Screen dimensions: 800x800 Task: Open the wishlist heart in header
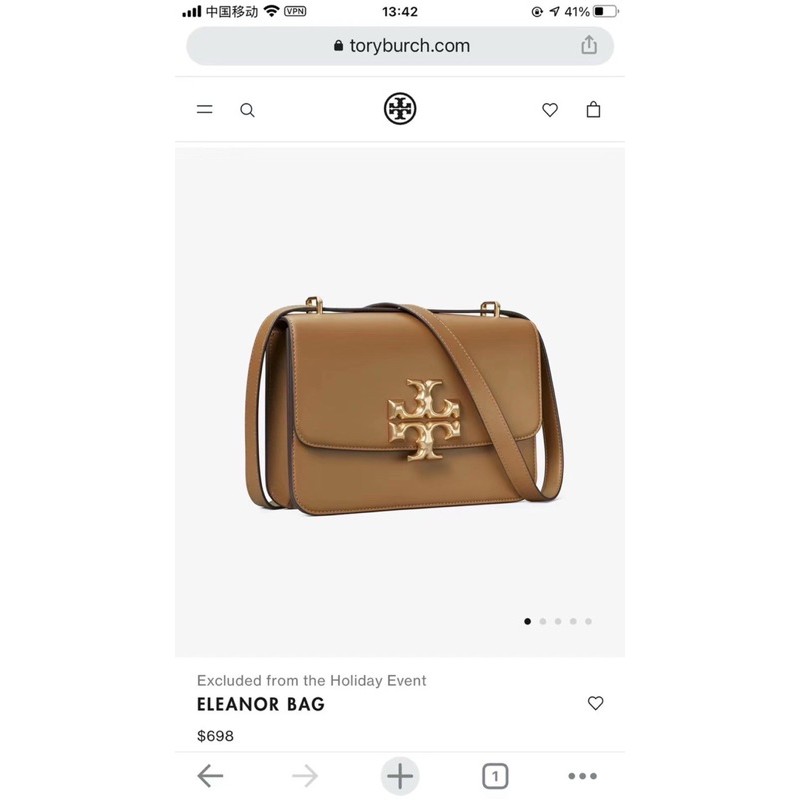[x=550, y=110]
